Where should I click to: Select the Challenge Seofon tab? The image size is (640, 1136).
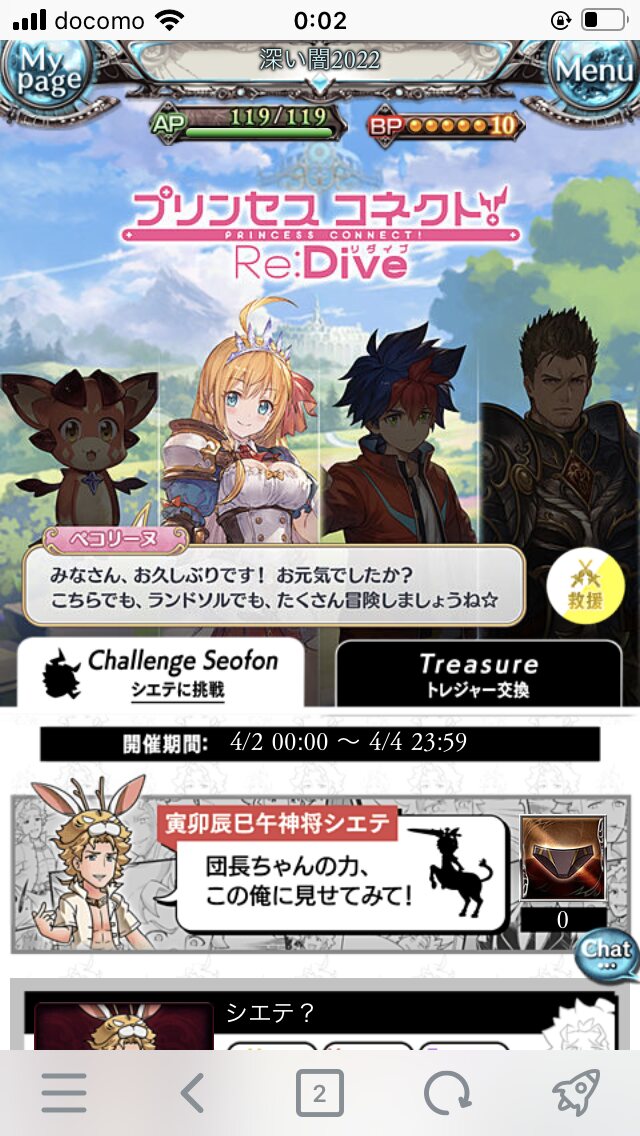point(160,672)
